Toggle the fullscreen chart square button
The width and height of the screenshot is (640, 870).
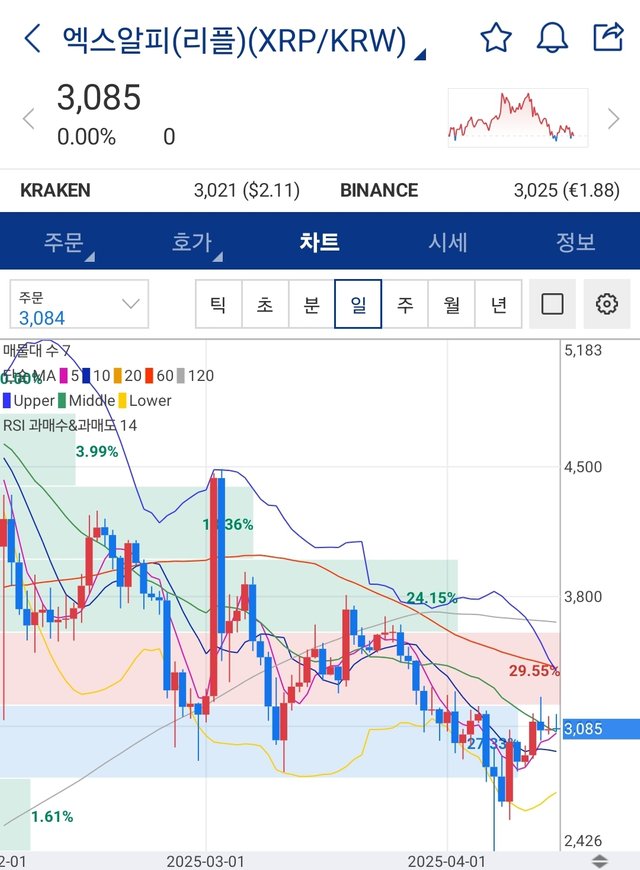[552, 305]
